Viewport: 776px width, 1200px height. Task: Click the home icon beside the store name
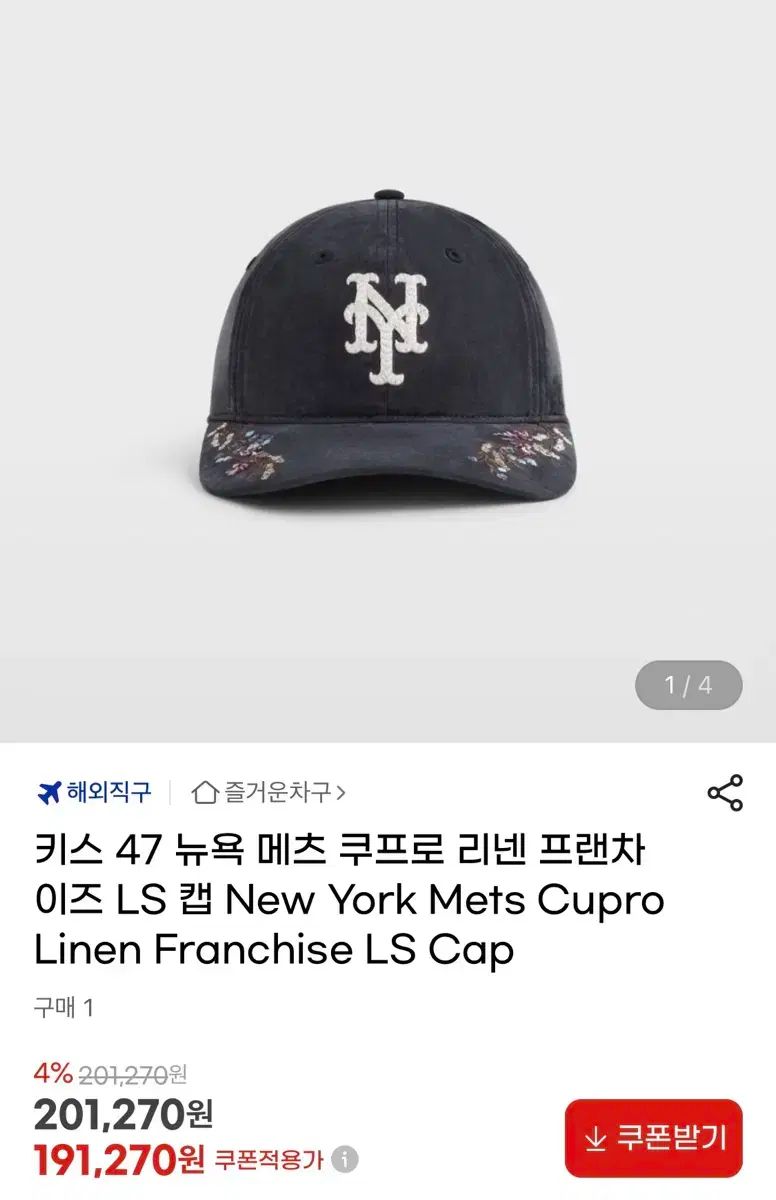coord(207,790)
